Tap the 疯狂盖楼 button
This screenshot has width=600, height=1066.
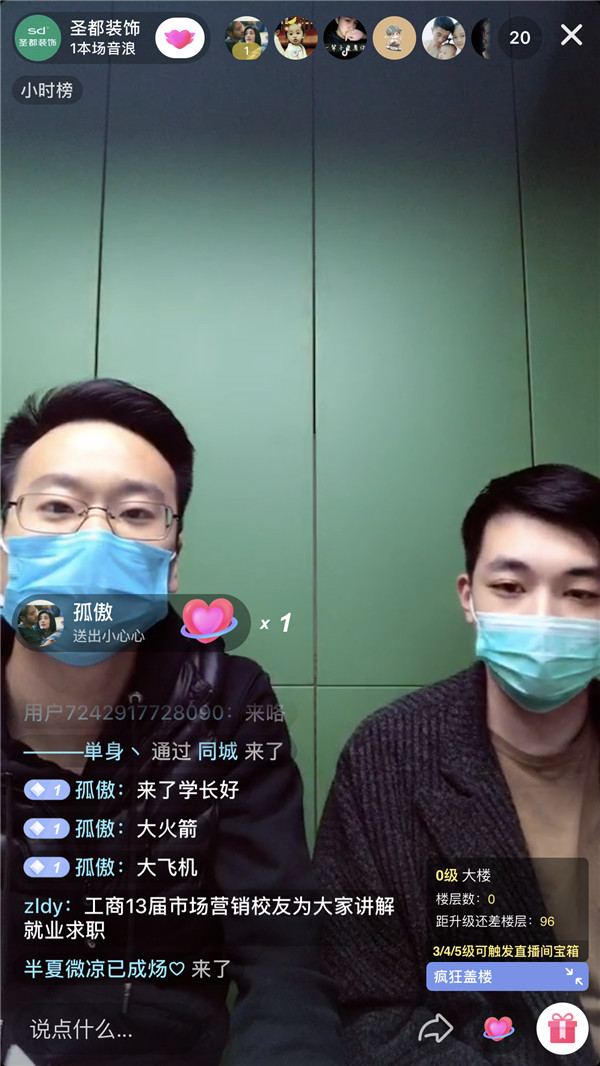tap(507, 976)
